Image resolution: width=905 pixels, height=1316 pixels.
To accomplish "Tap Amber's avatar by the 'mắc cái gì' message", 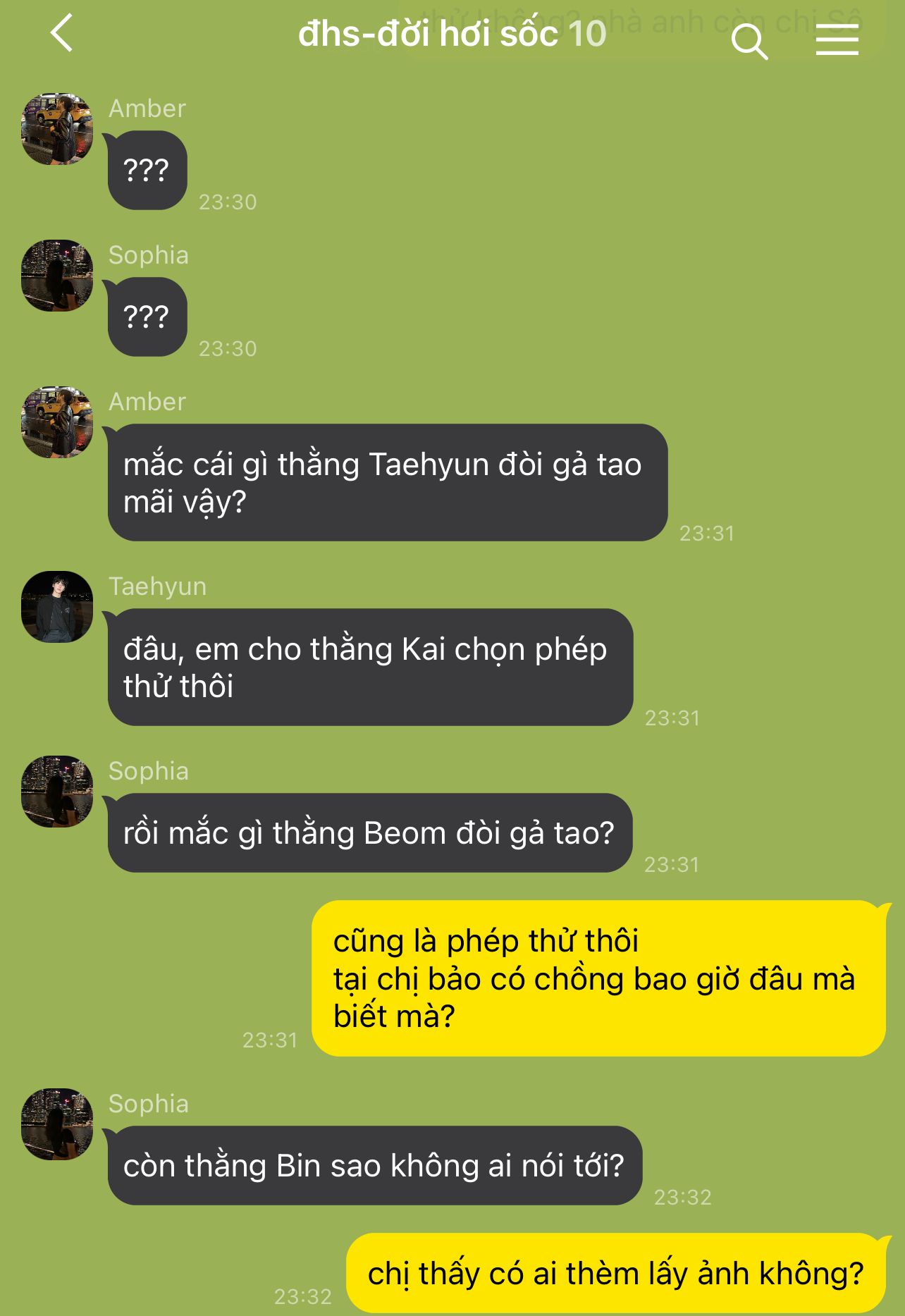I will point(57,422).
